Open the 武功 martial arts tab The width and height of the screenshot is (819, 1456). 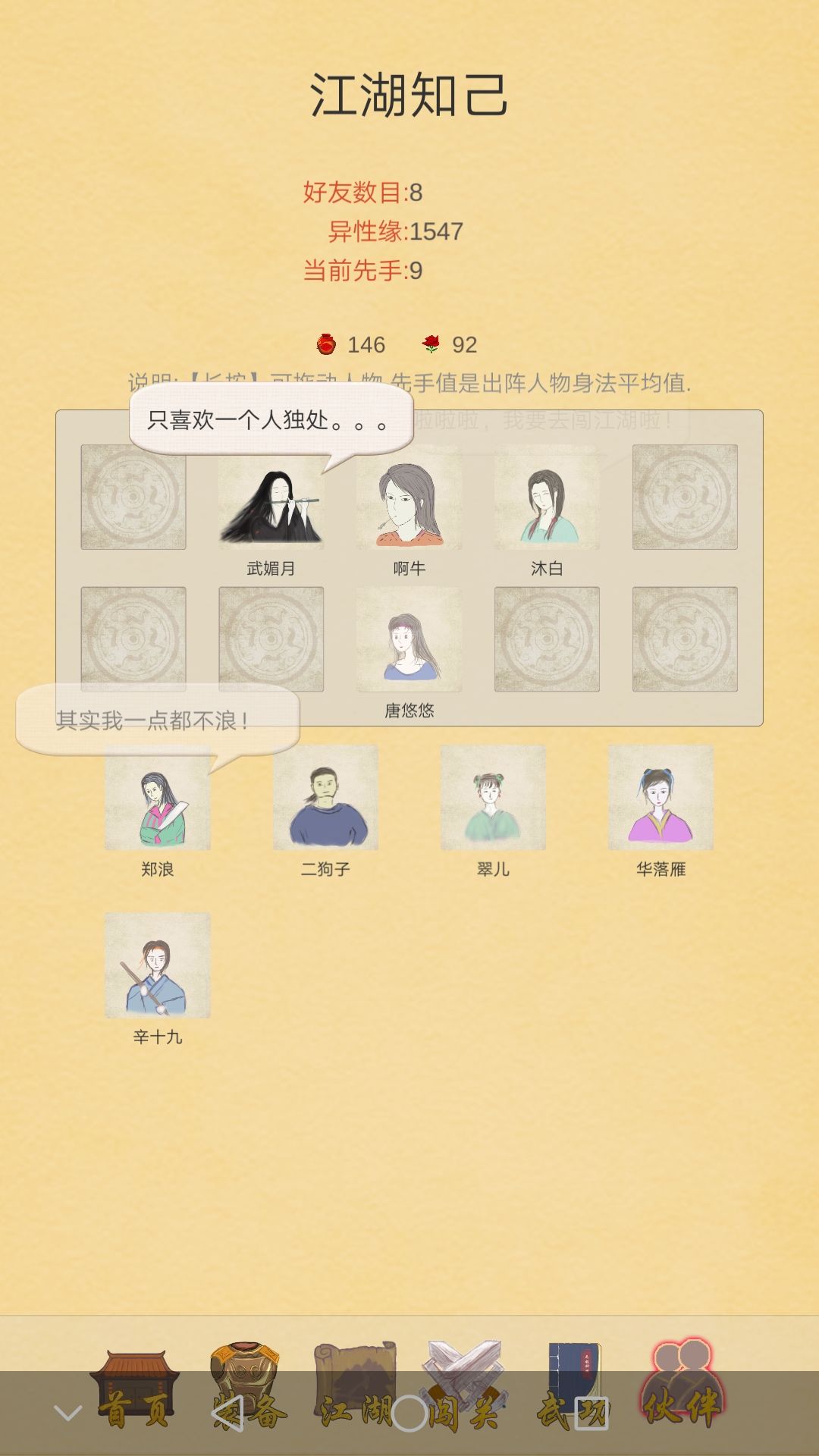pos(573,1389)
